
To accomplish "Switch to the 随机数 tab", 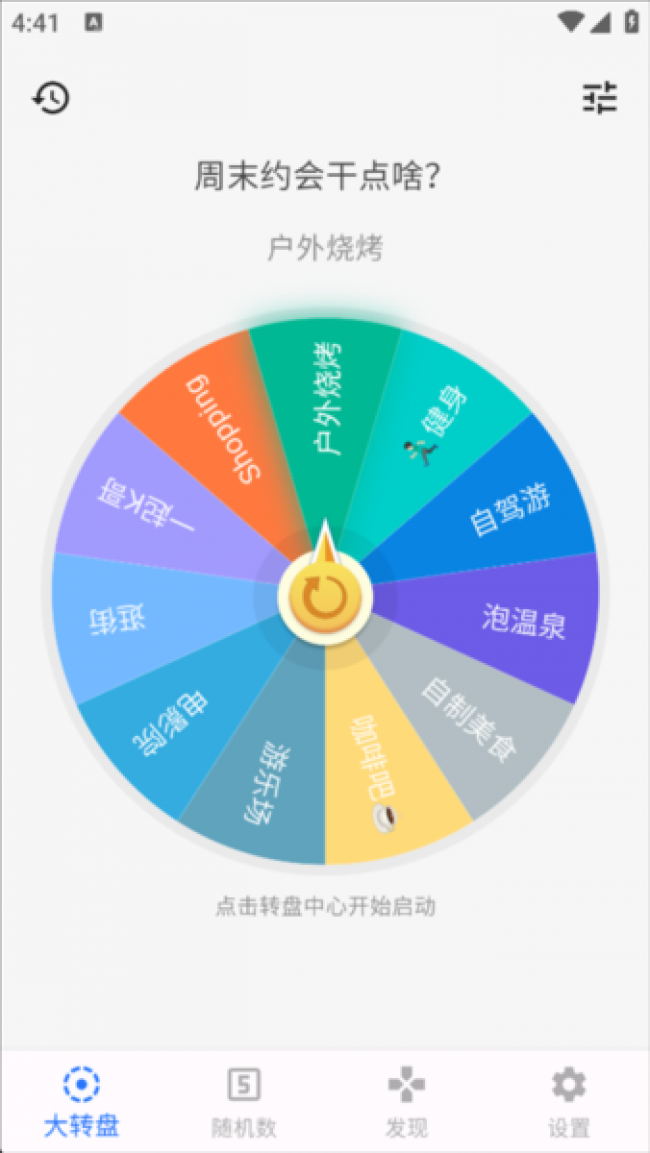I will (243, 1100).
